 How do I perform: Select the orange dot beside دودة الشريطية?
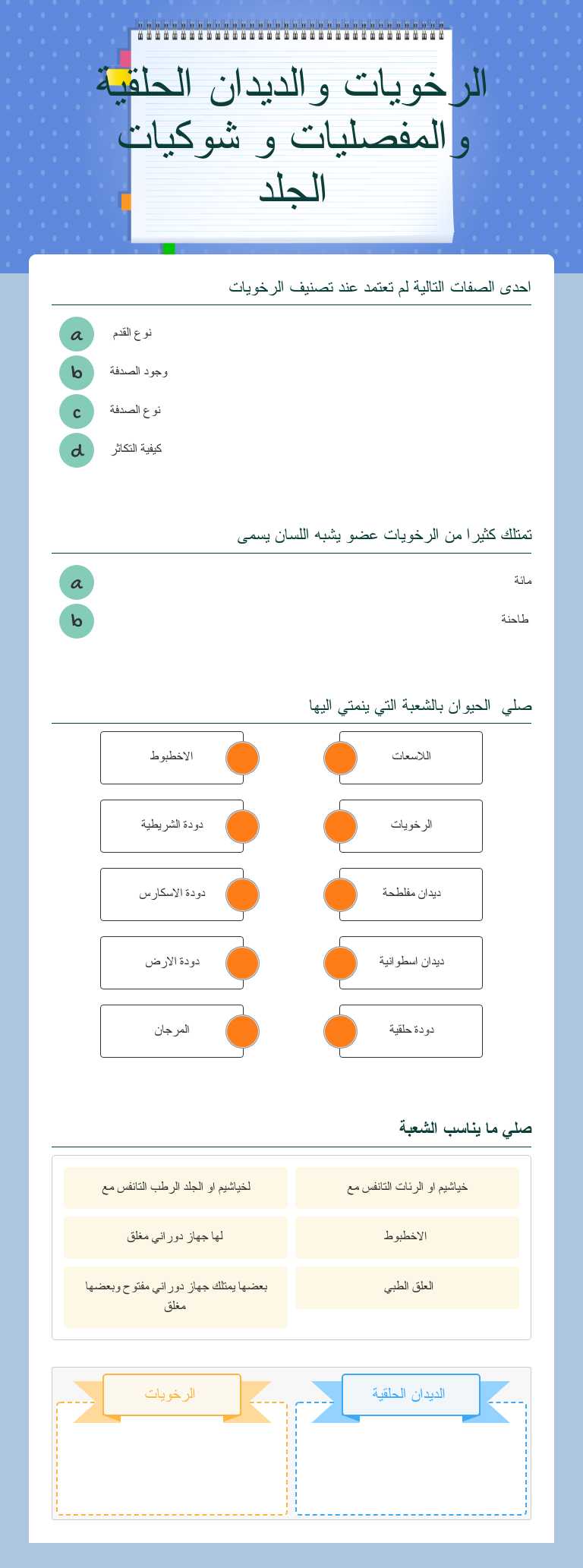242,825
